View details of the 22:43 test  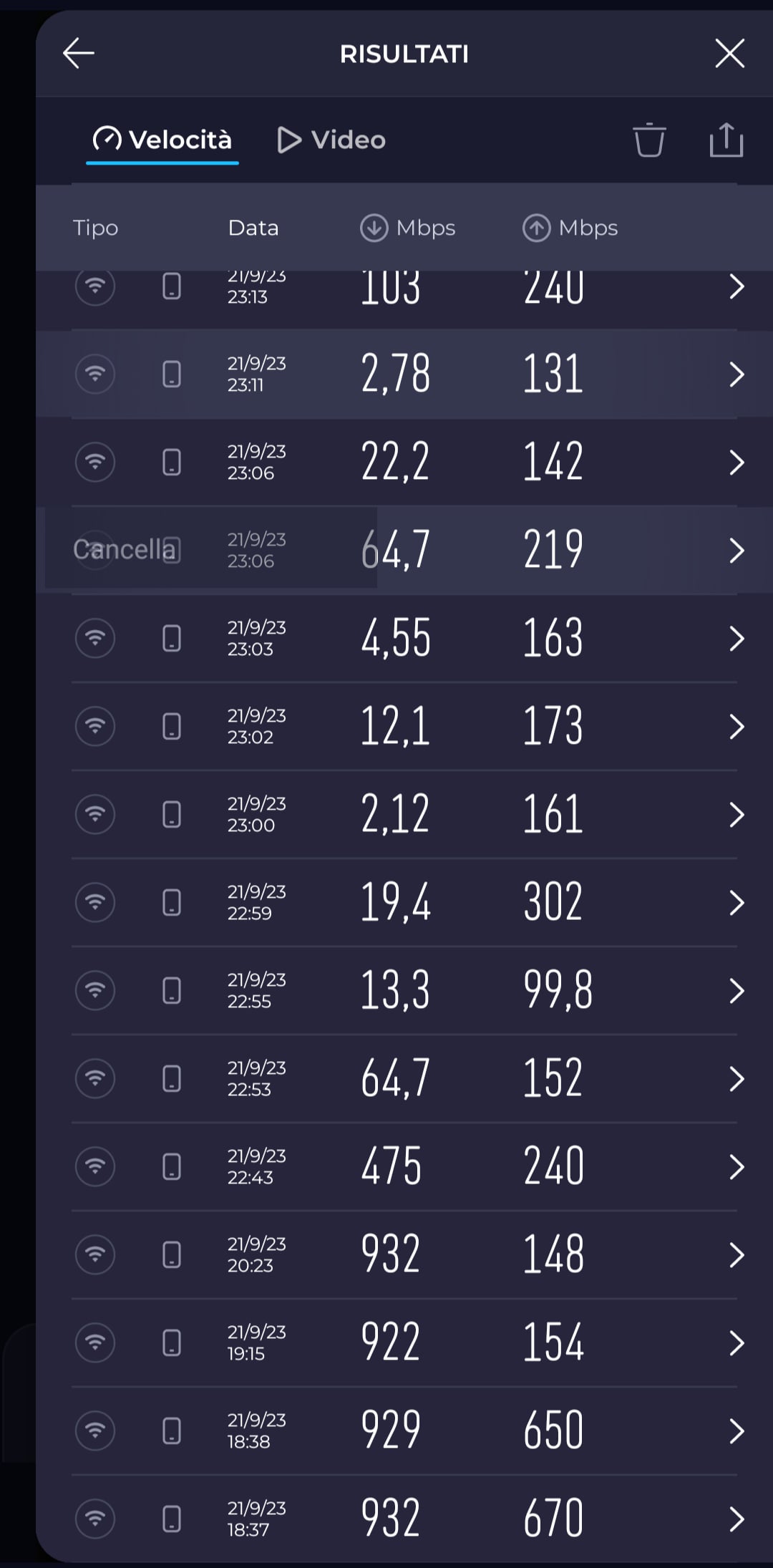pos(404,1167)
